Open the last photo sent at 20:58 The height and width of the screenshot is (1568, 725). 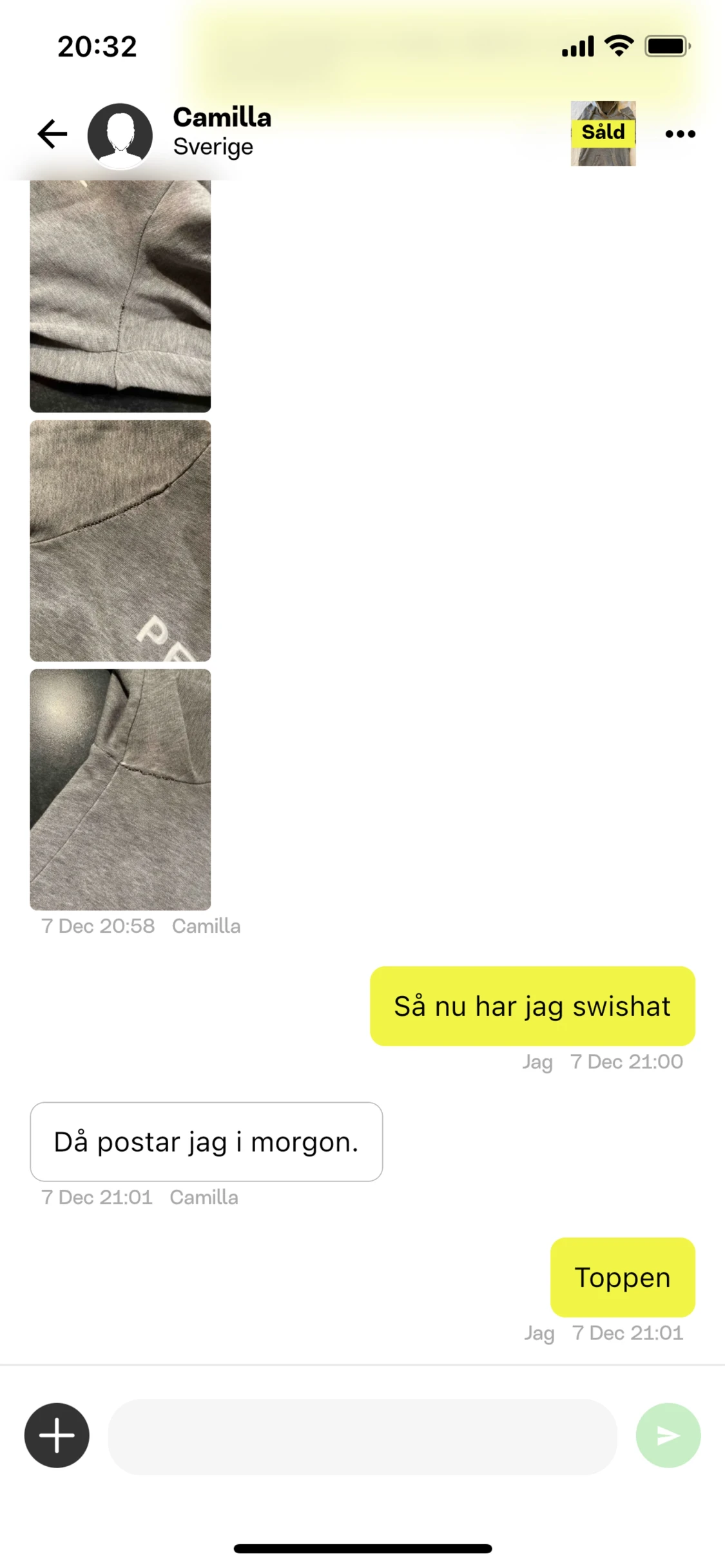[x=121, y=789]
